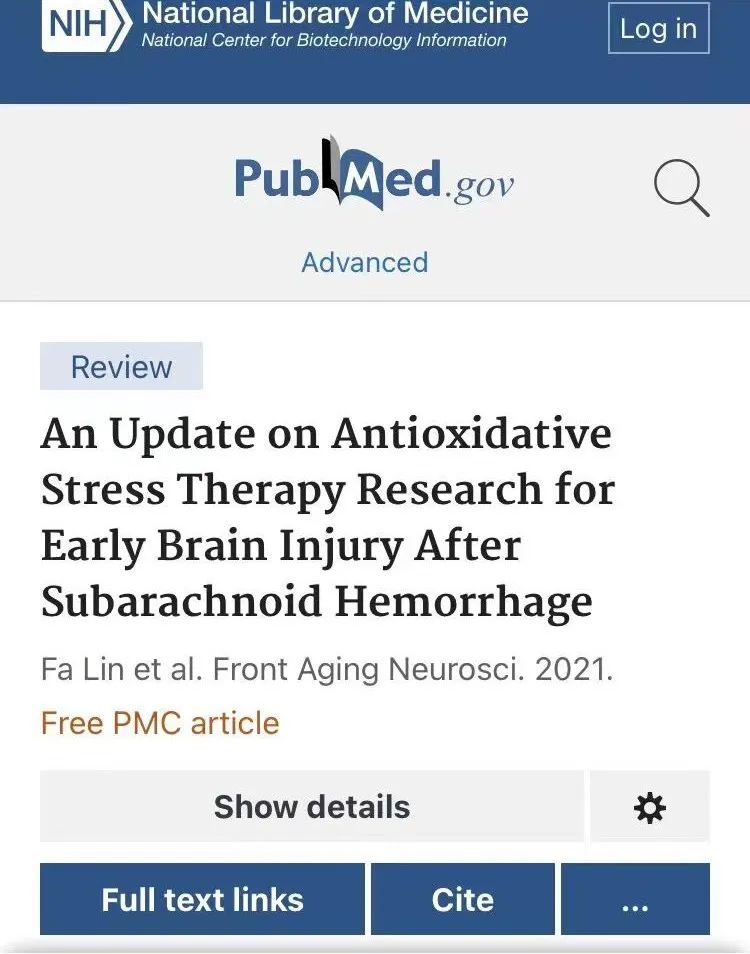Open Full text links
This screenshot has height=954, width=750.
(202, 899)
